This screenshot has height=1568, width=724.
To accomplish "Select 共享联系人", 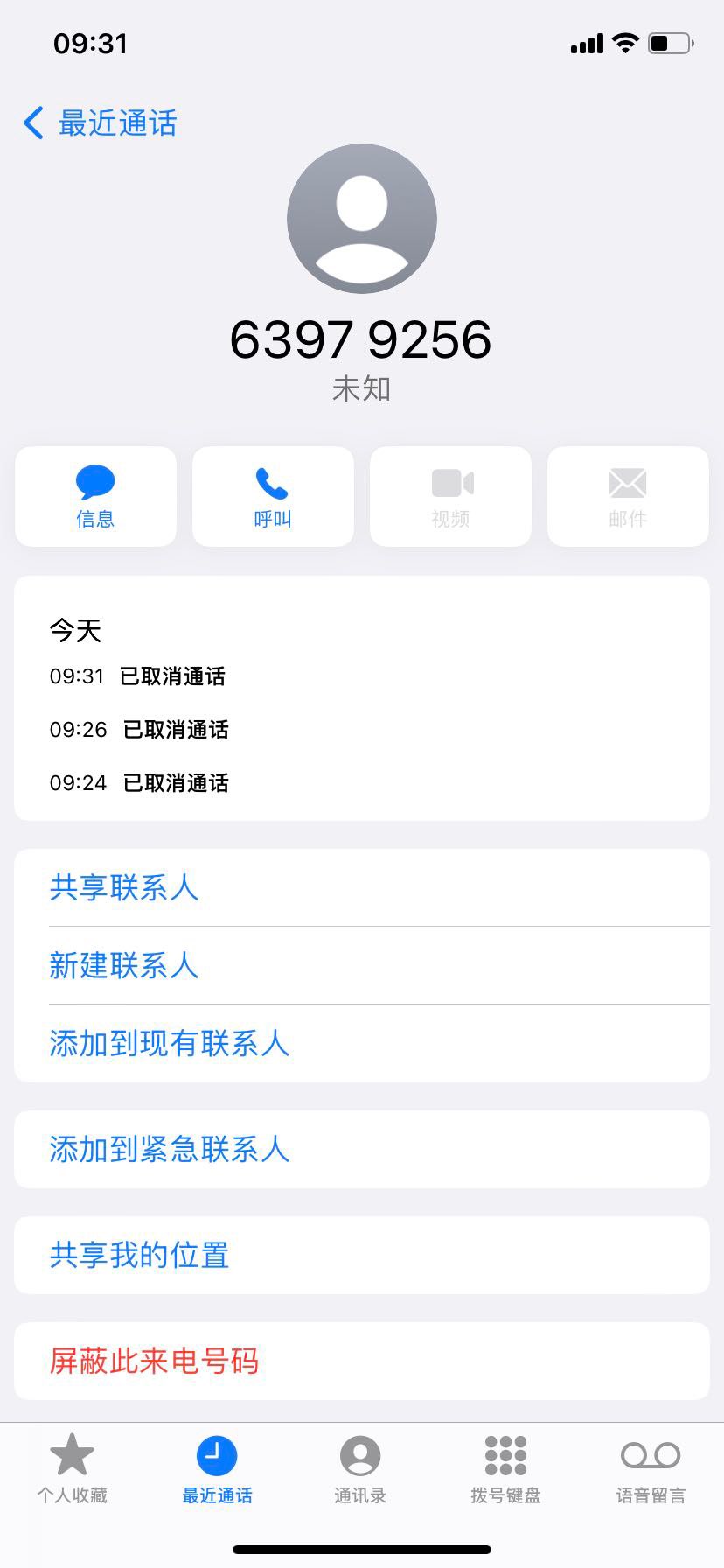I will point(362,887).
